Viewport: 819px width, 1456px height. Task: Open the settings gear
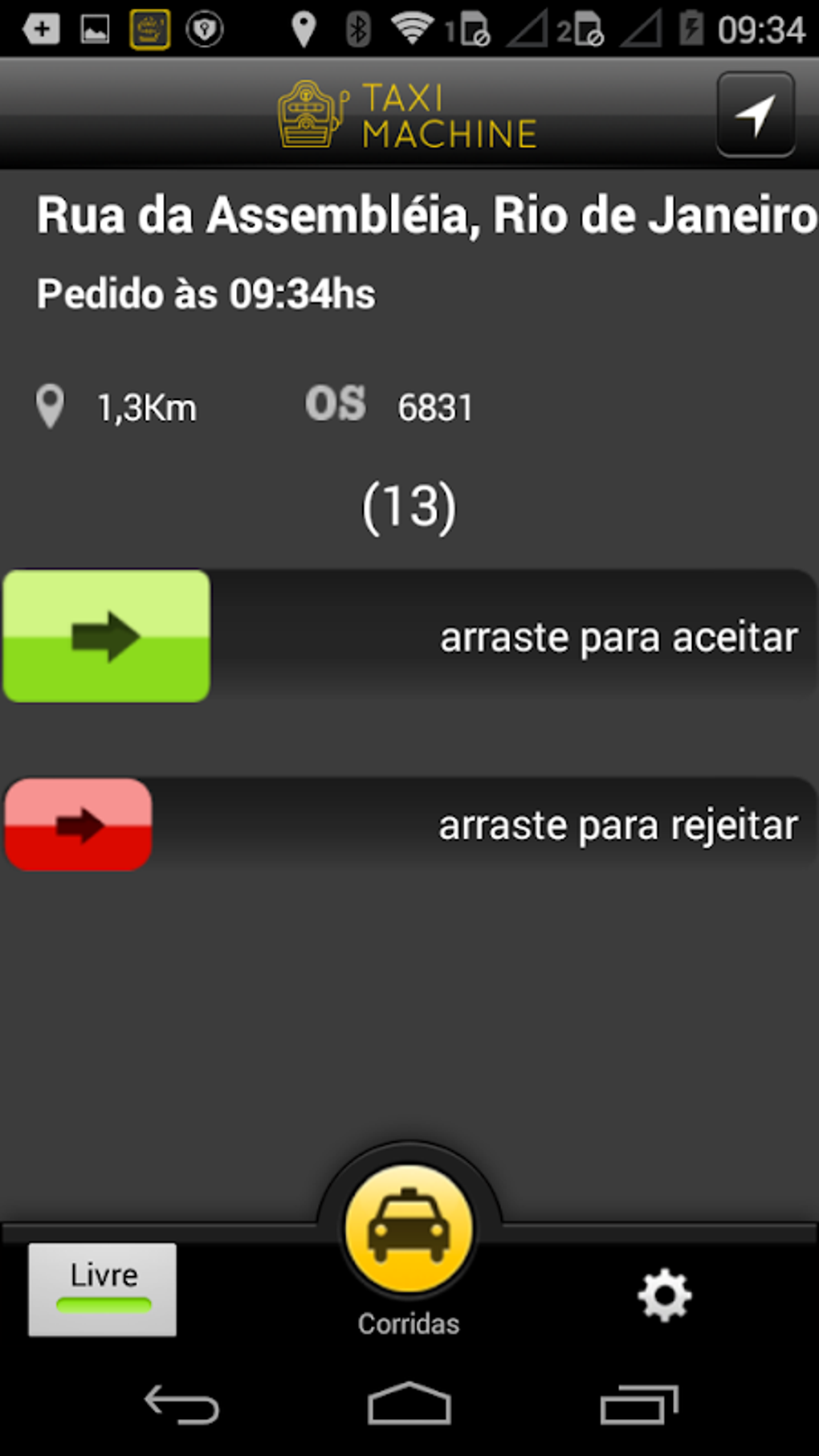pos(664,1295)
